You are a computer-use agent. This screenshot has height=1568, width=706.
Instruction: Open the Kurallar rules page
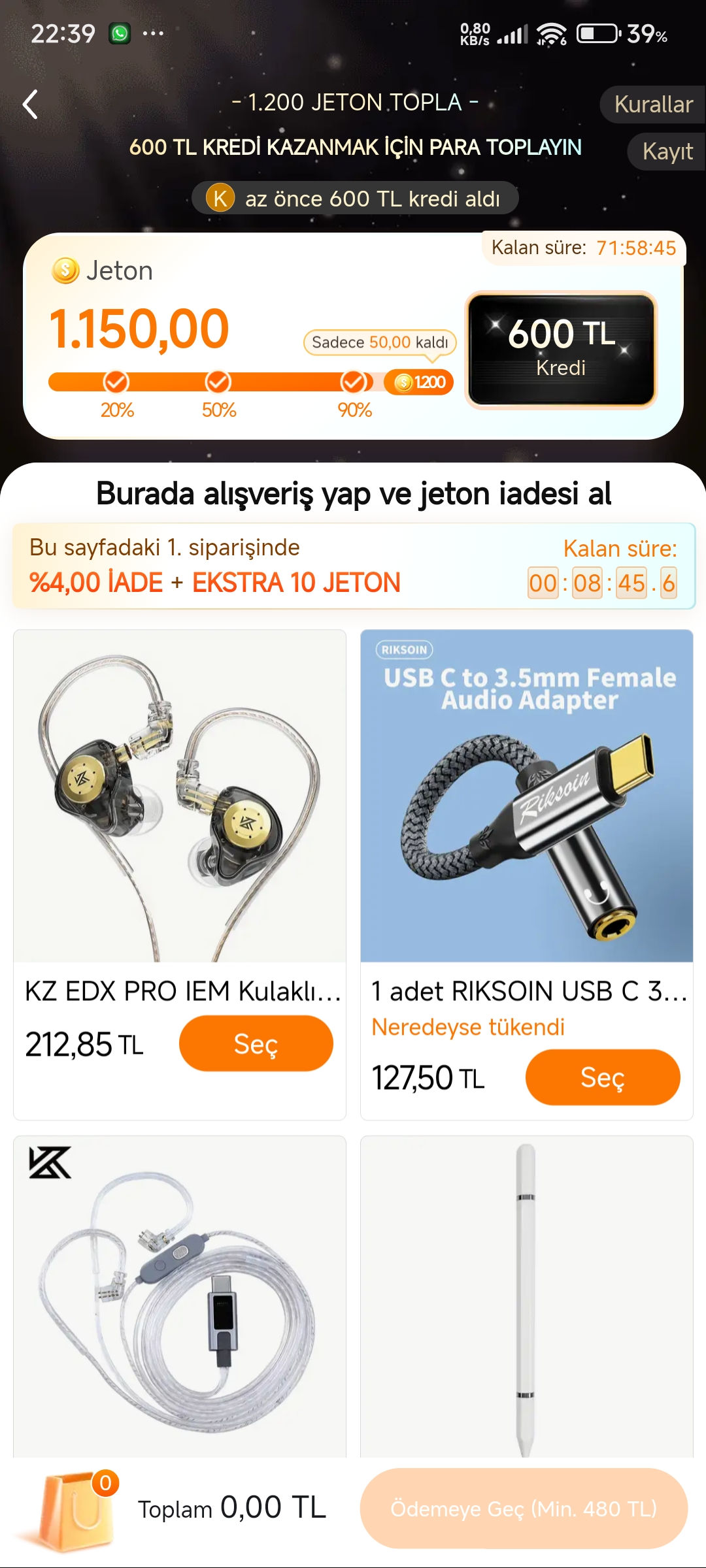tap(652, 105)
